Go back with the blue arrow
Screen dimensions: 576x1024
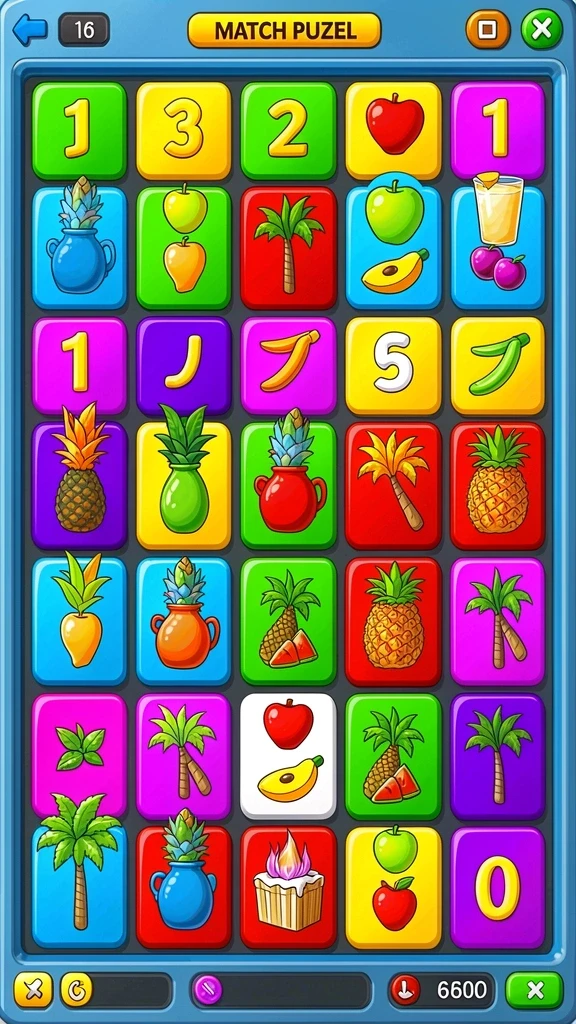pos(30,30)
